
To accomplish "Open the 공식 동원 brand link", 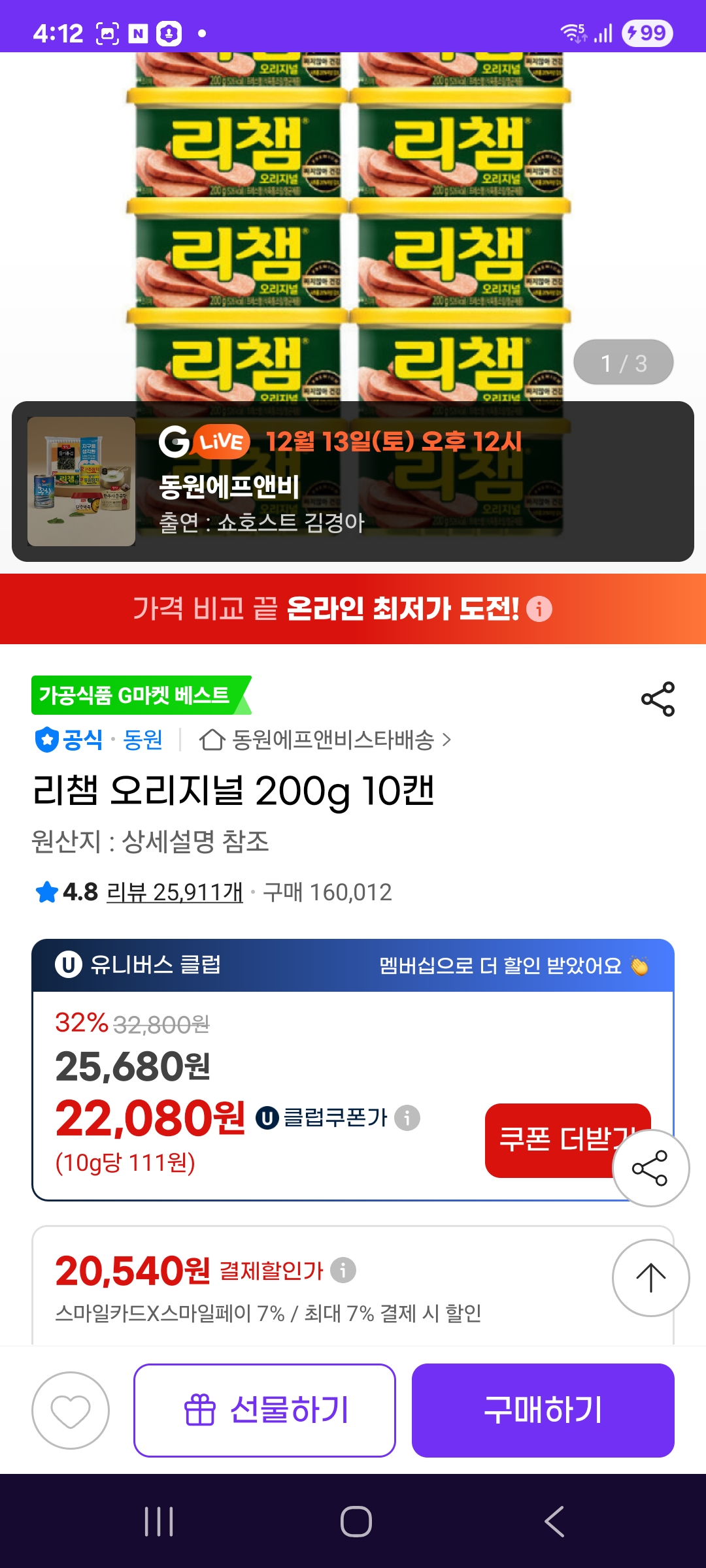I will pyautogui.click(x=99, y=740).
